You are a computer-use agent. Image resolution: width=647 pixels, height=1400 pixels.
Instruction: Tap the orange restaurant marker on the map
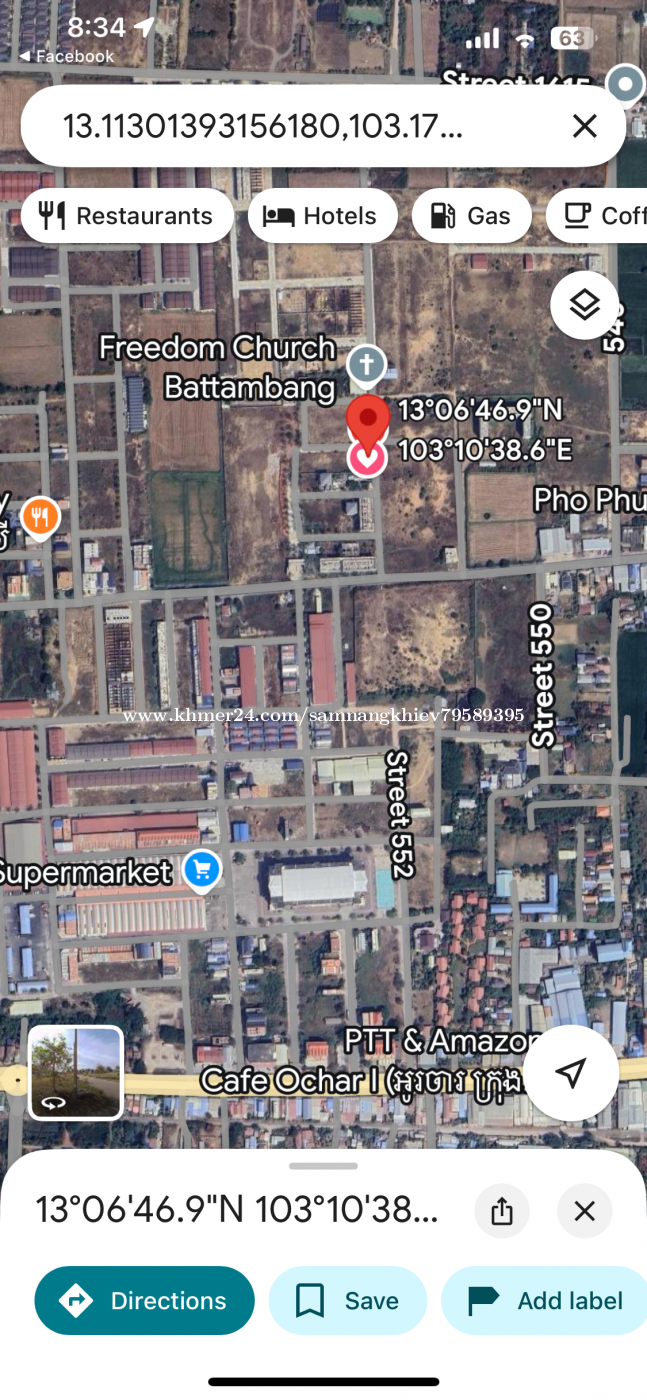(x=40, y=518)
